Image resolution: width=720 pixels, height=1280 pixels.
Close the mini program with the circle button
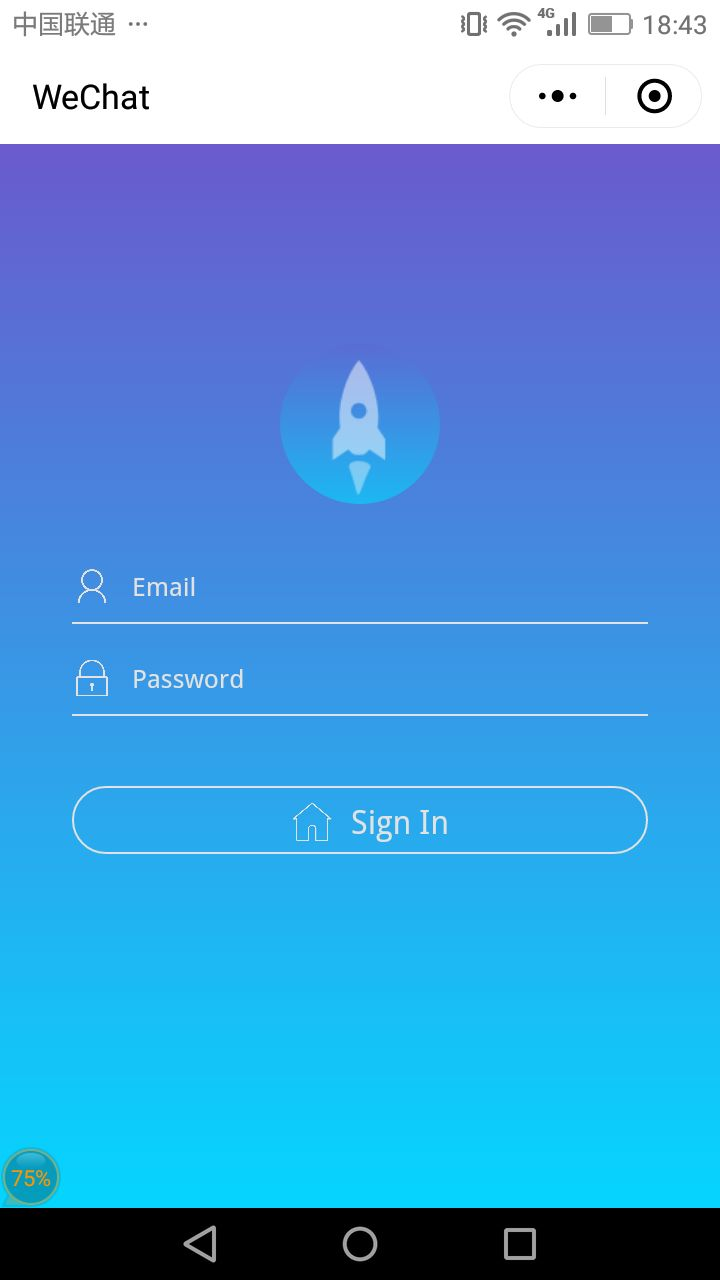click(654, 97)
